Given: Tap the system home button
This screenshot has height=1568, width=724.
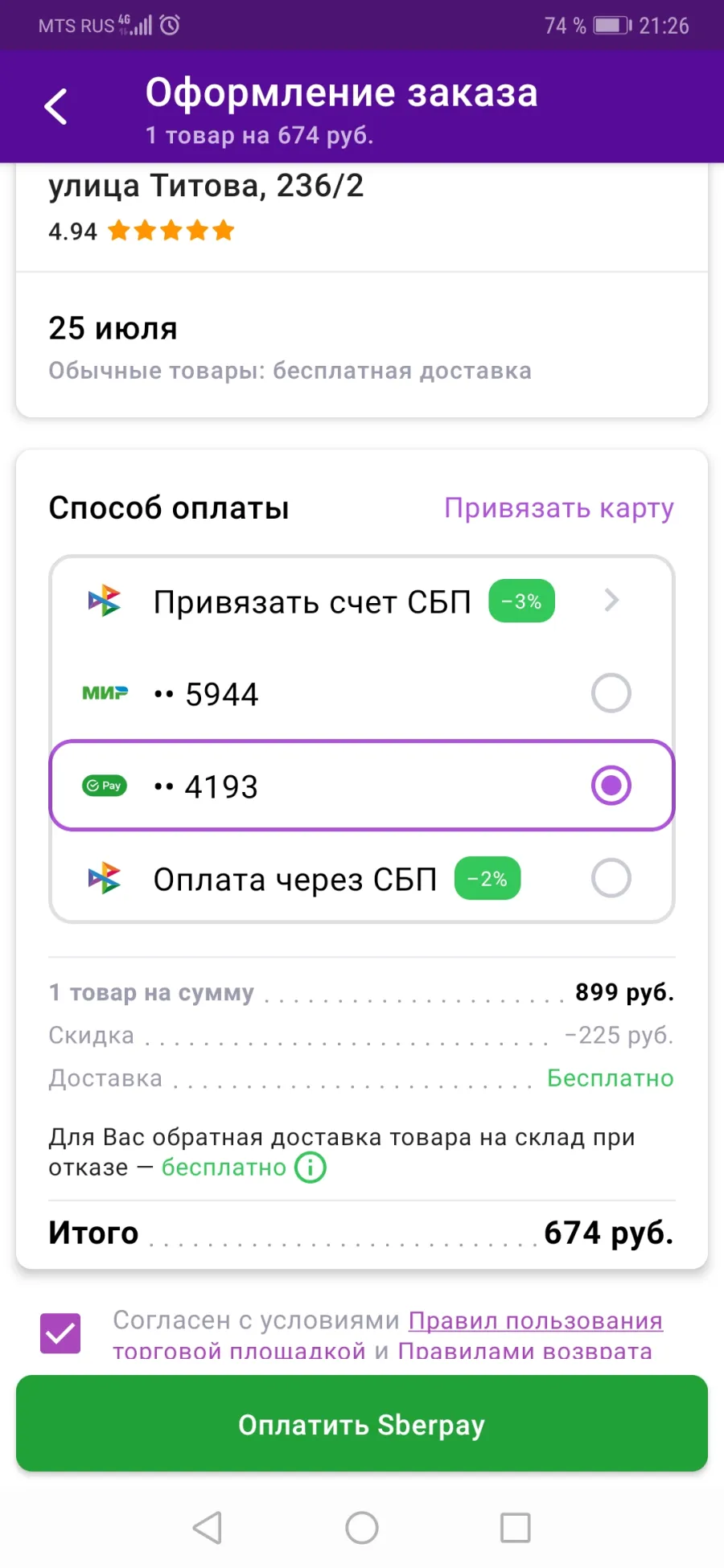Looking at the screenshot, I should click(362, 1528).
